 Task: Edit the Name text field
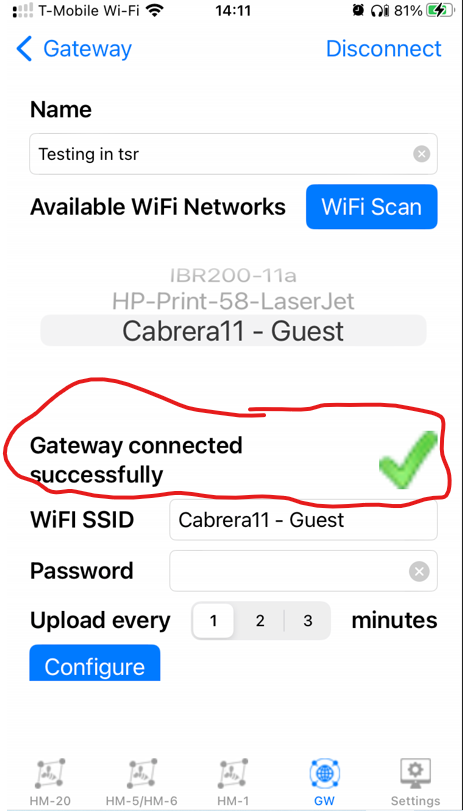pyautogui.click(x=233, y=154)
